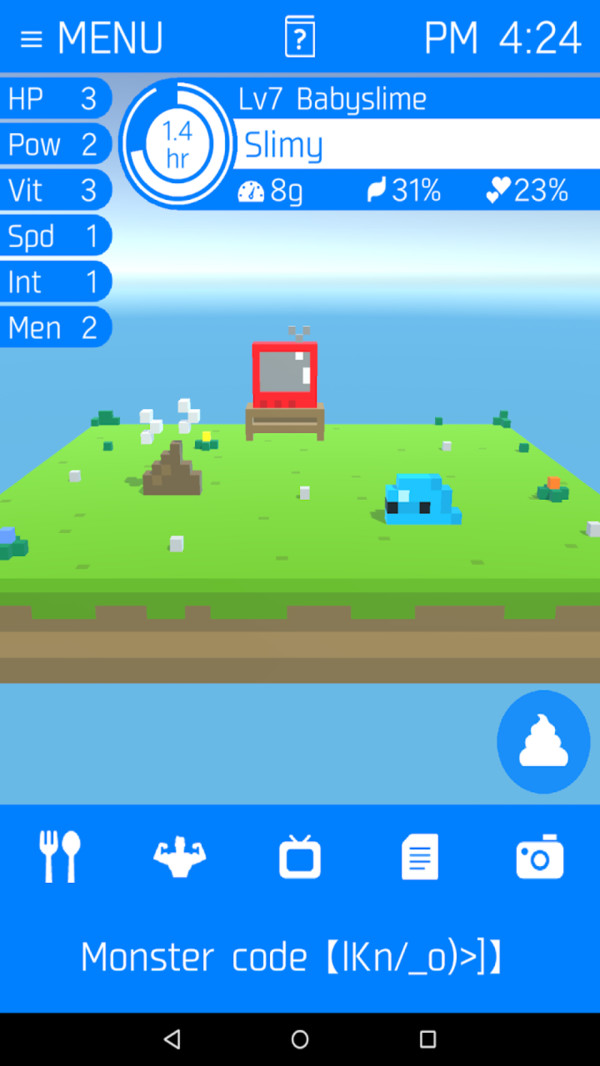Take a photo with the camera icon
Screen dimensions: 600x1066
[x=540, y=857]
